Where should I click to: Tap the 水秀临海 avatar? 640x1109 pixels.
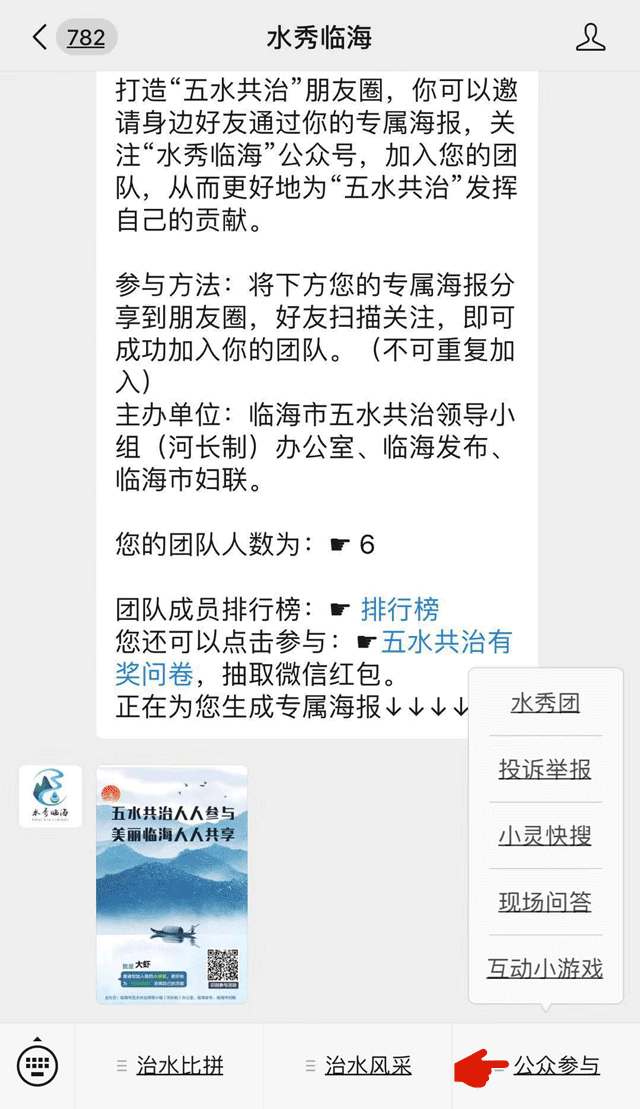coord(50,796)
